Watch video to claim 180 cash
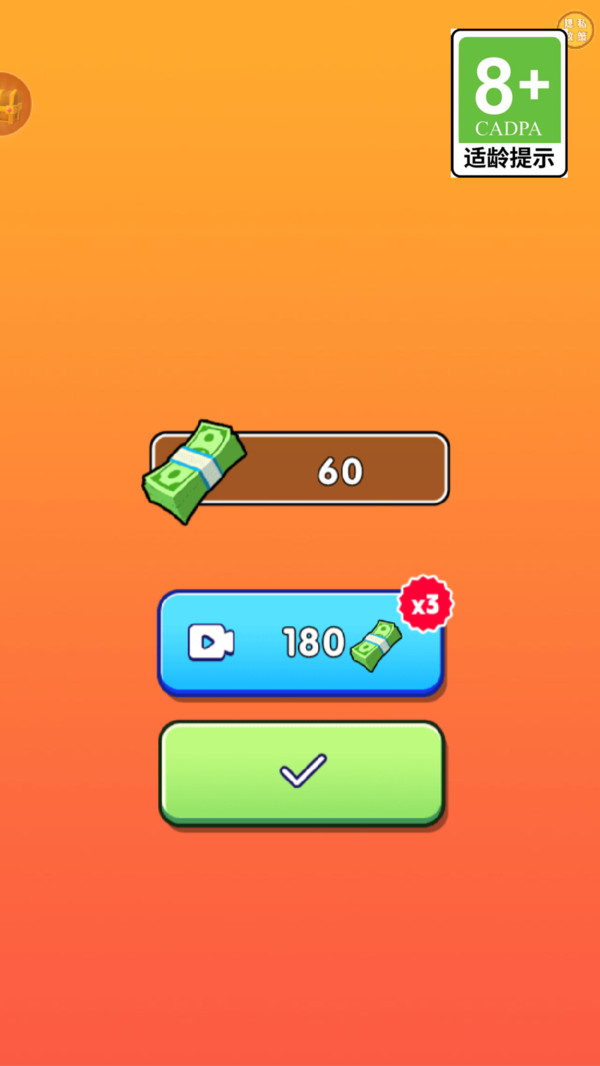This screenshot has height=1066, width=600. [300, 642]
